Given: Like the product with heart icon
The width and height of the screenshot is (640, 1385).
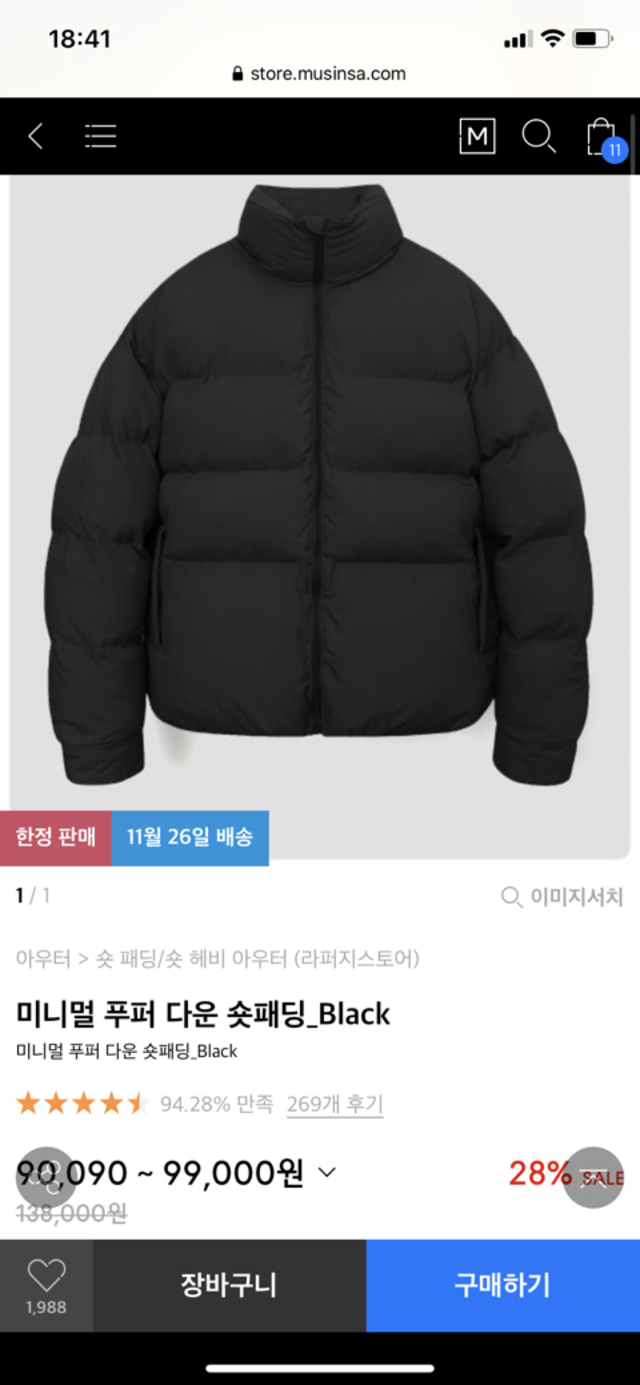Looking at the screenshot, I should click(46, 1285).
